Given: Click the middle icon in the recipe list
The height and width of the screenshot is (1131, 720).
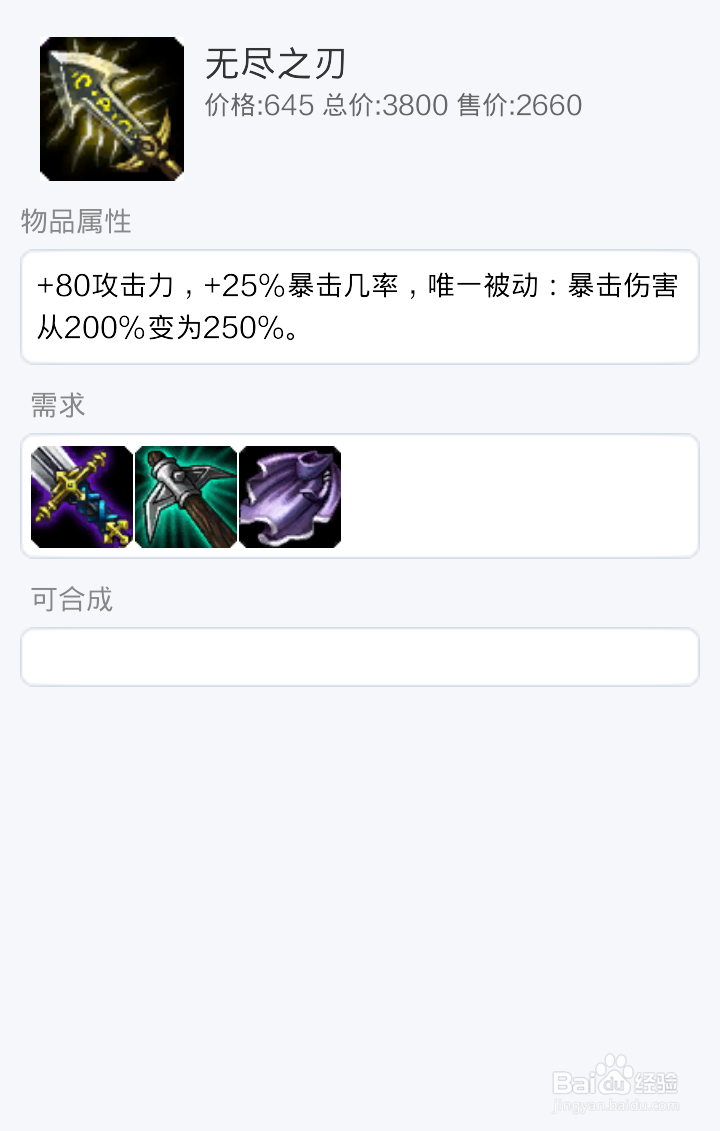Looking at the screenshot, I should [x=185, y=496].
